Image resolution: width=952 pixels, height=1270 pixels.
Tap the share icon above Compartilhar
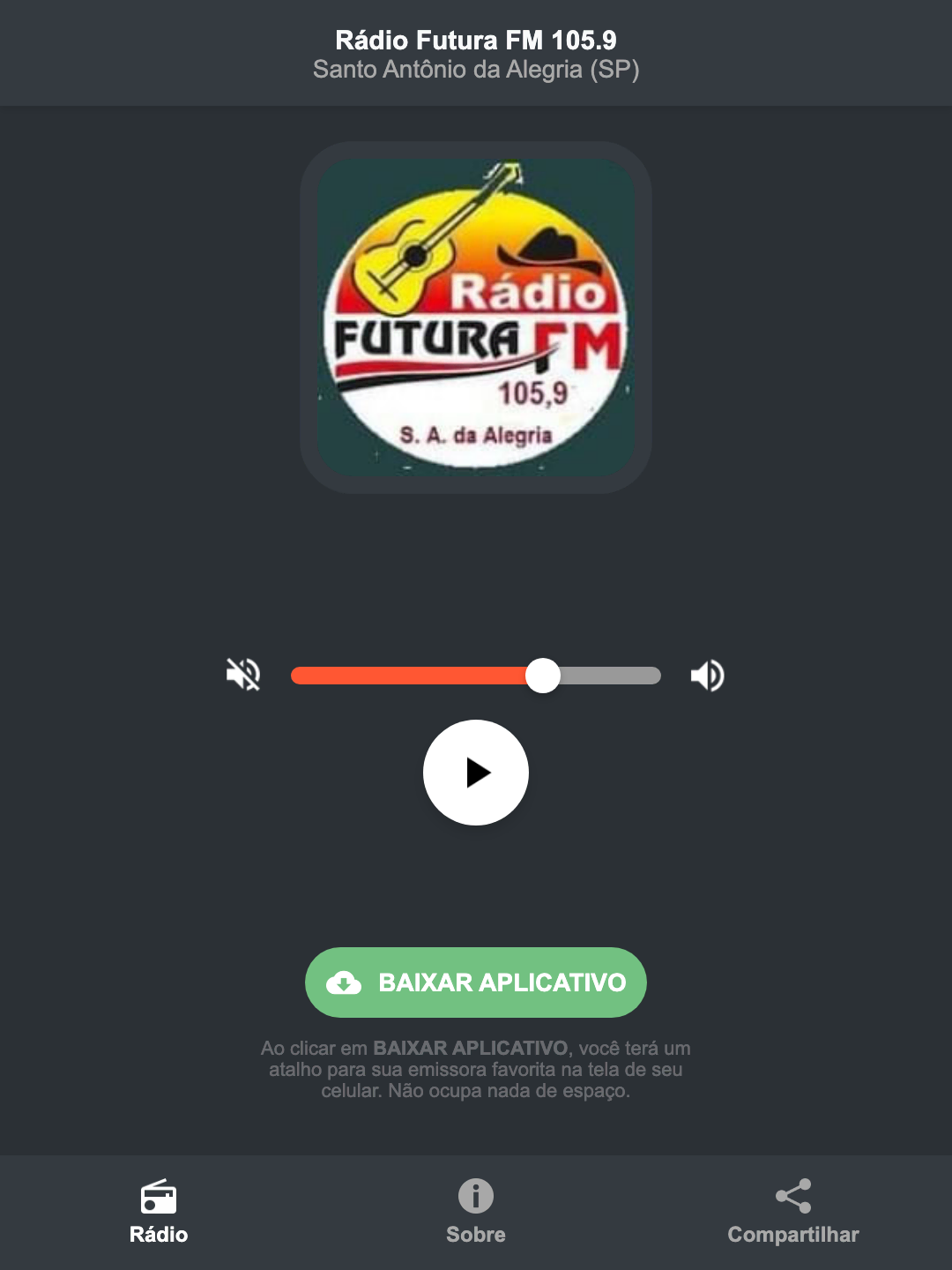[x=792, y=1195]
